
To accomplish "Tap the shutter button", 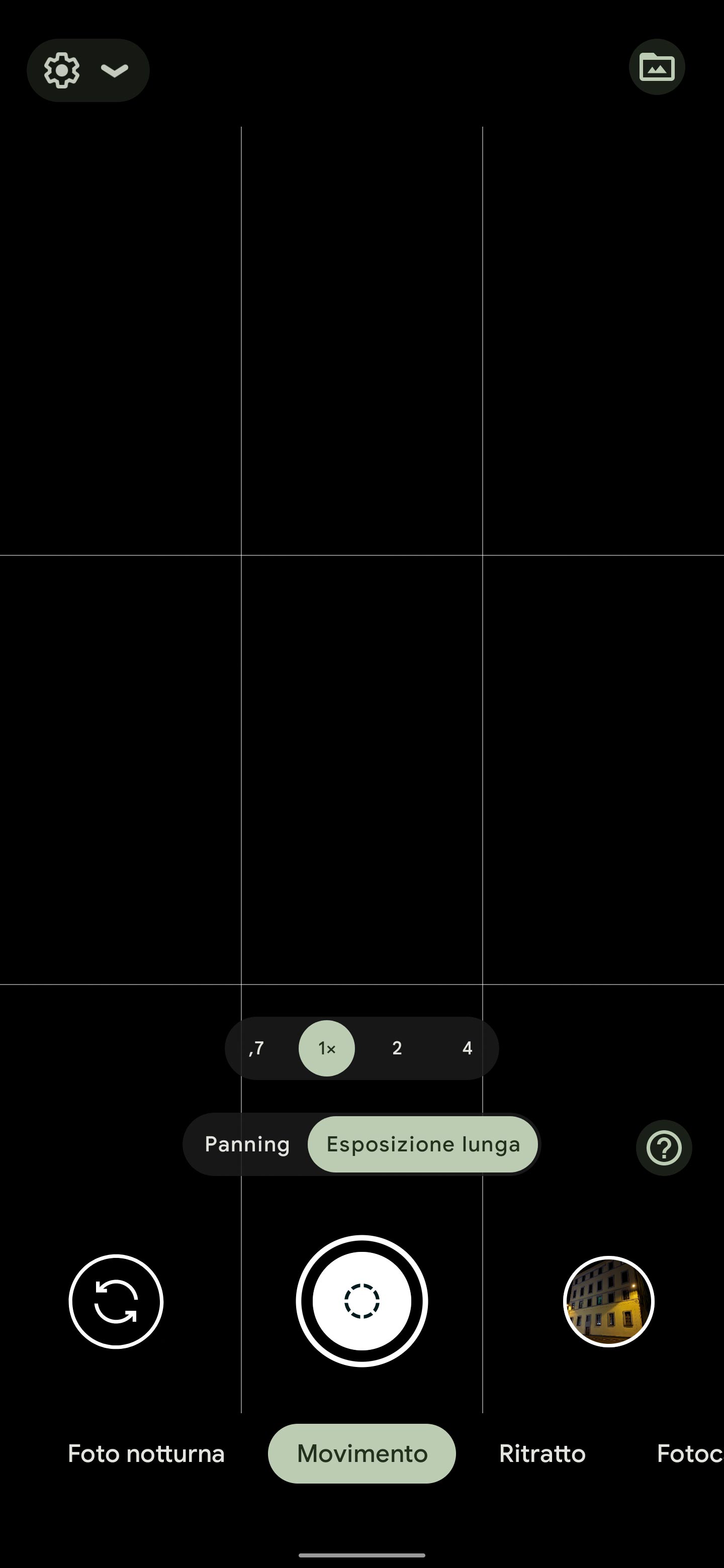I will [361, 1302].
